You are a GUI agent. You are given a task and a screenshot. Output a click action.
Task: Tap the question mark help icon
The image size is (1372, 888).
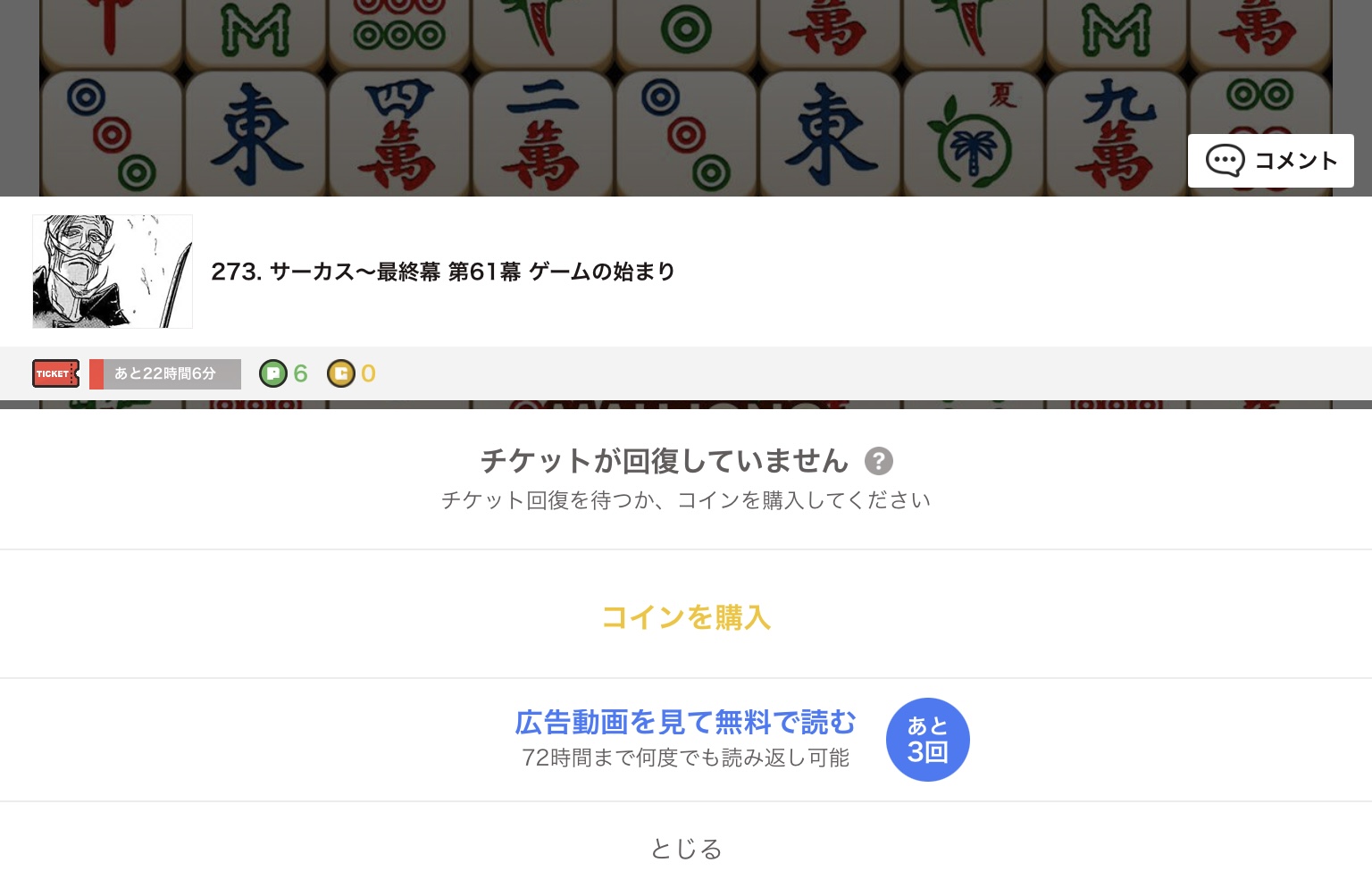pos(878,461)
